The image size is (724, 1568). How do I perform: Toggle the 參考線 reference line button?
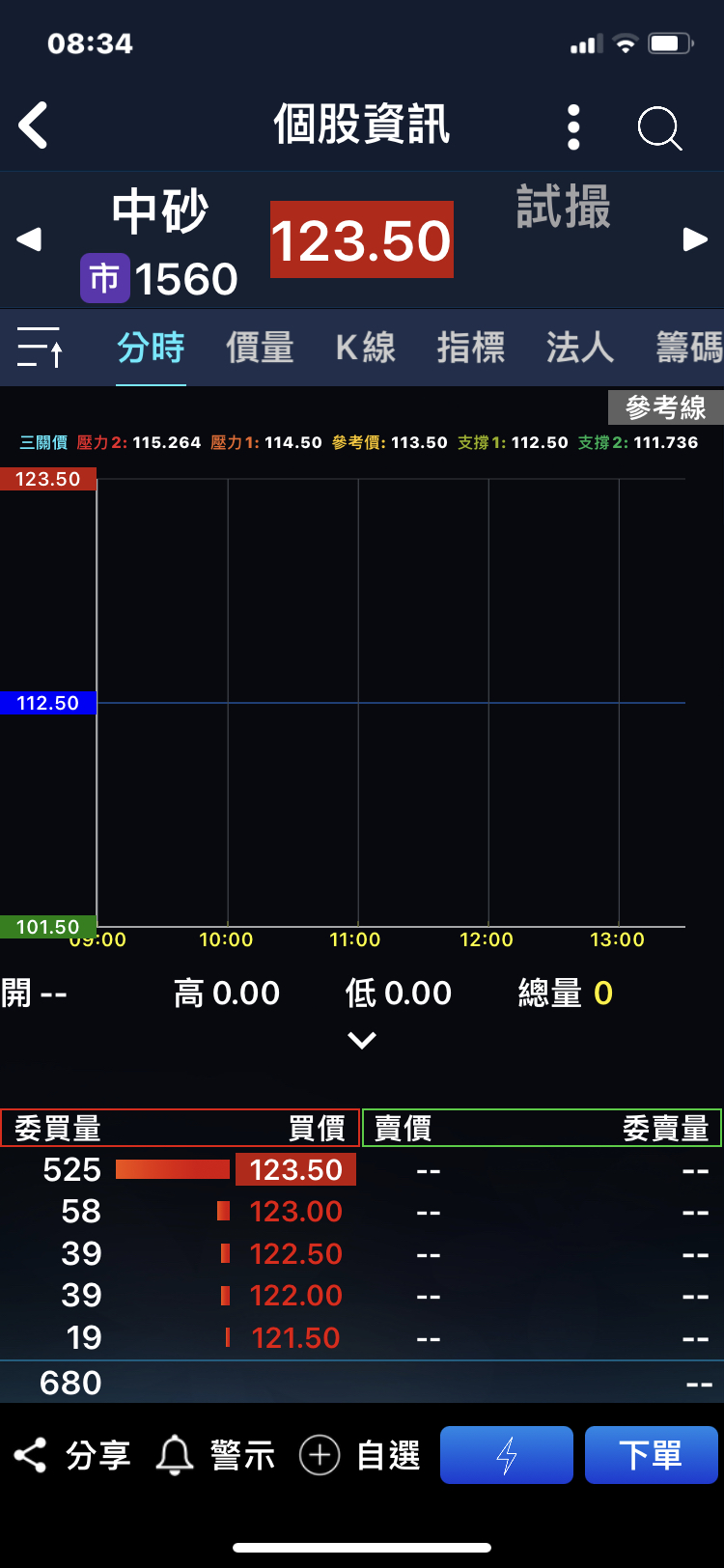click(x=665, y=407)
